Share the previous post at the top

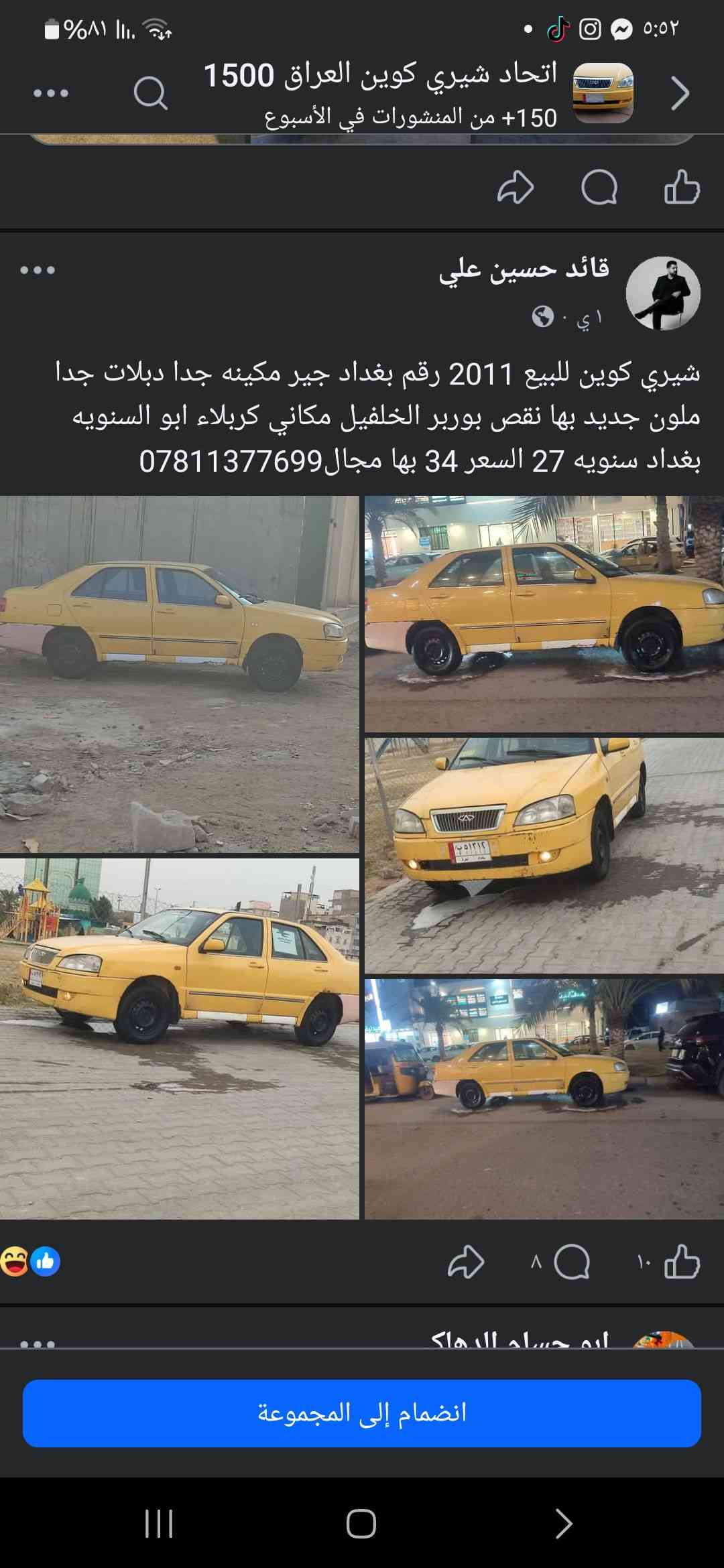[515, 187]
